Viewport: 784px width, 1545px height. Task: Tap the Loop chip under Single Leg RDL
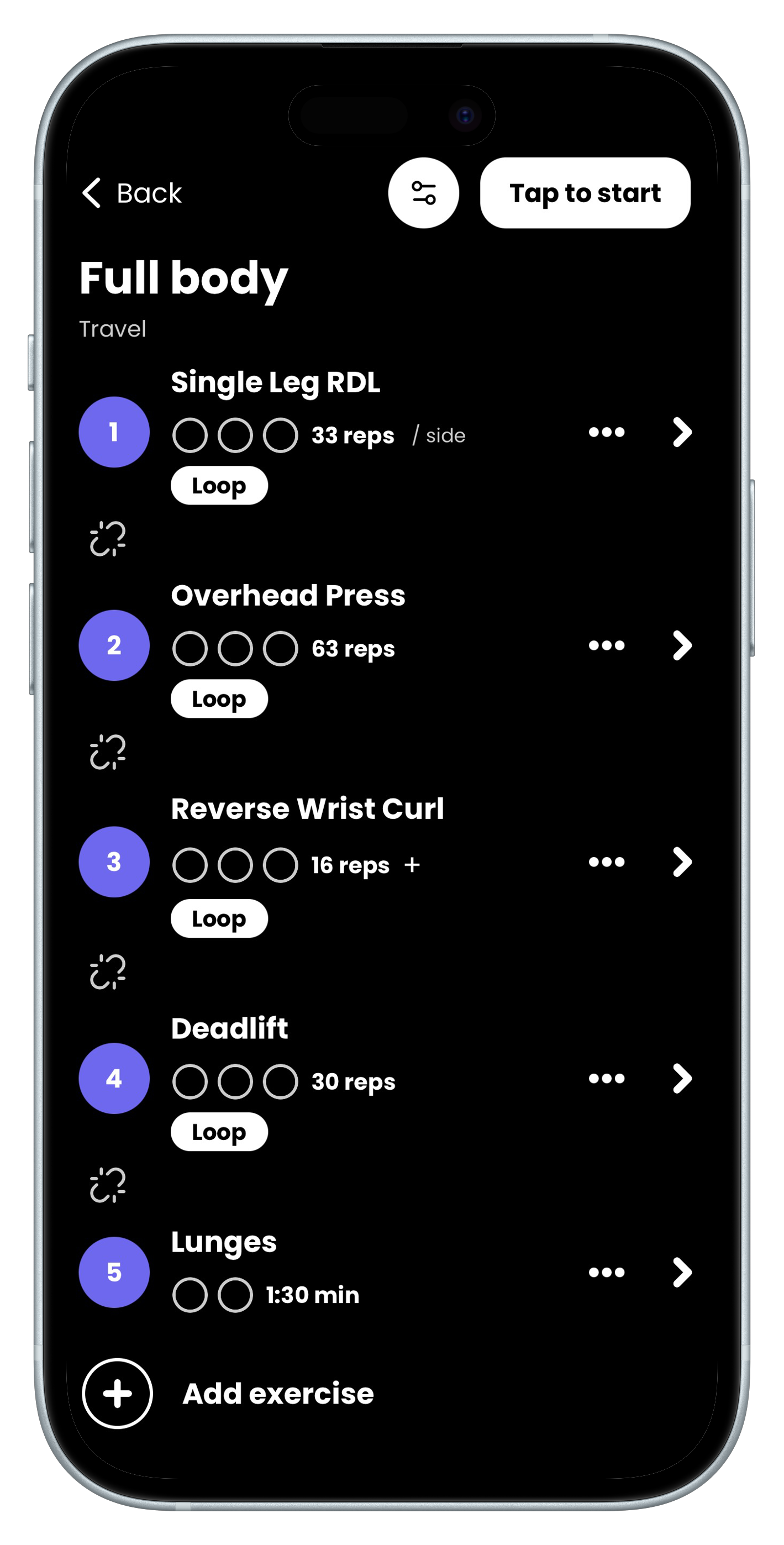coord(219,486)
